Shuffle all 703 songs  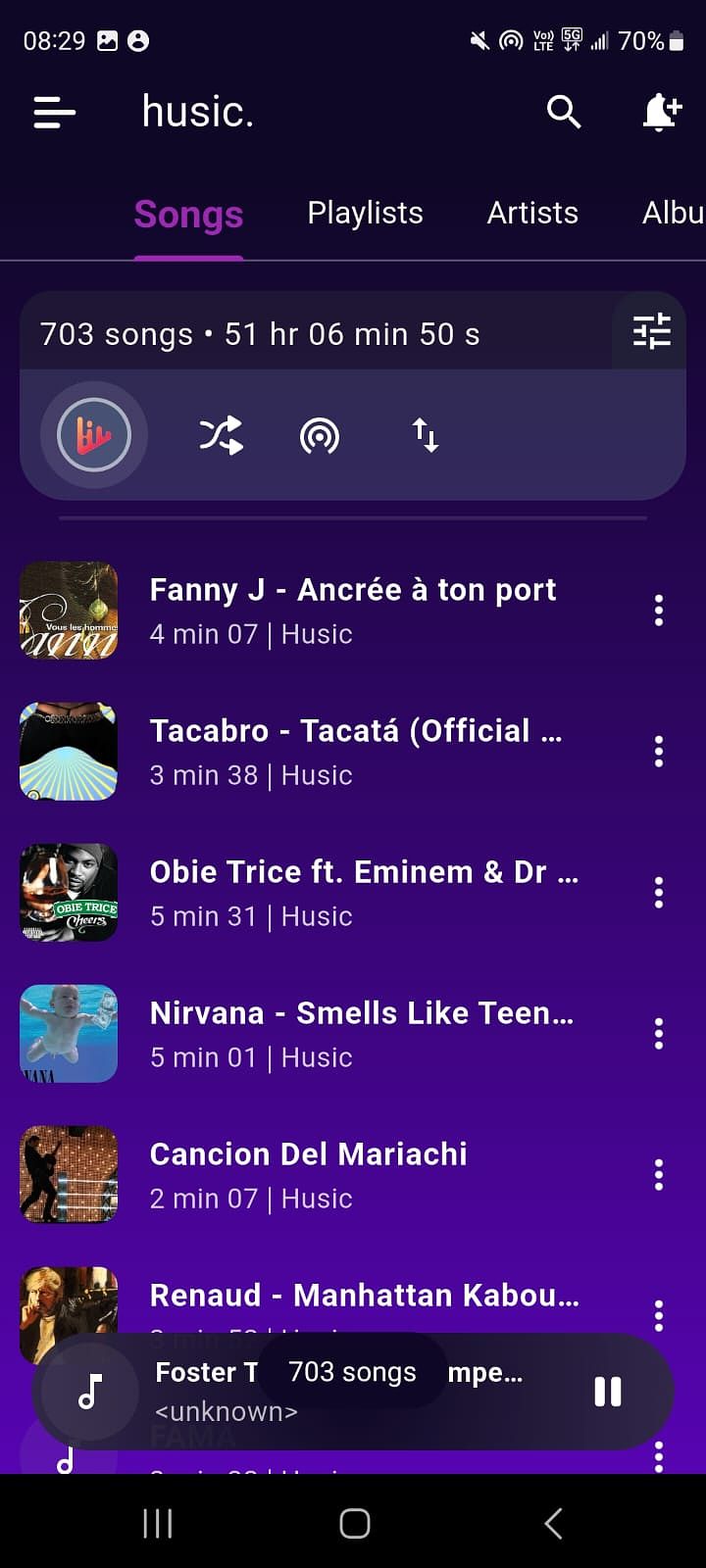(x=221, y=435)
